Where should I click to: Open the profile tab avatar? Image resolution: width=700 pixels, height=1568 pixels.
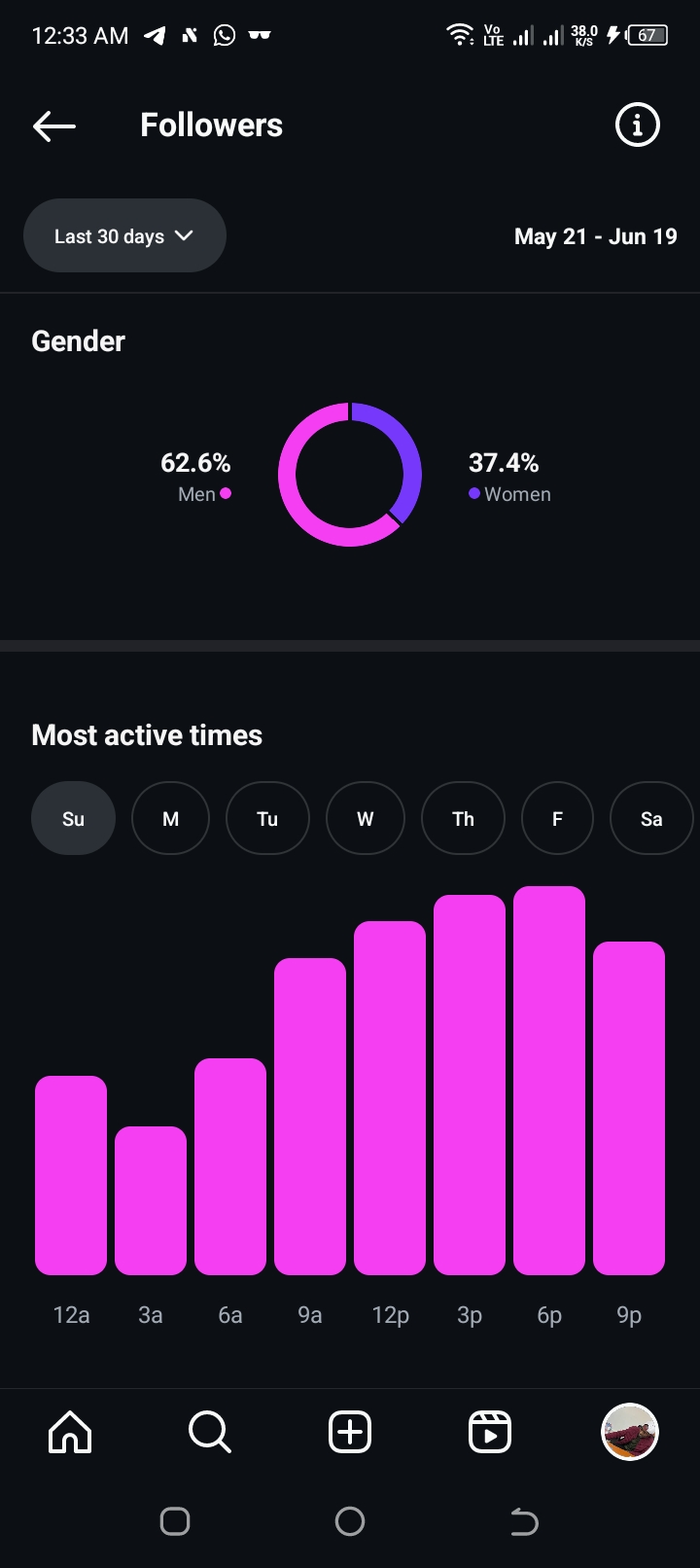pyautogui.click(x=630, y=1432)
